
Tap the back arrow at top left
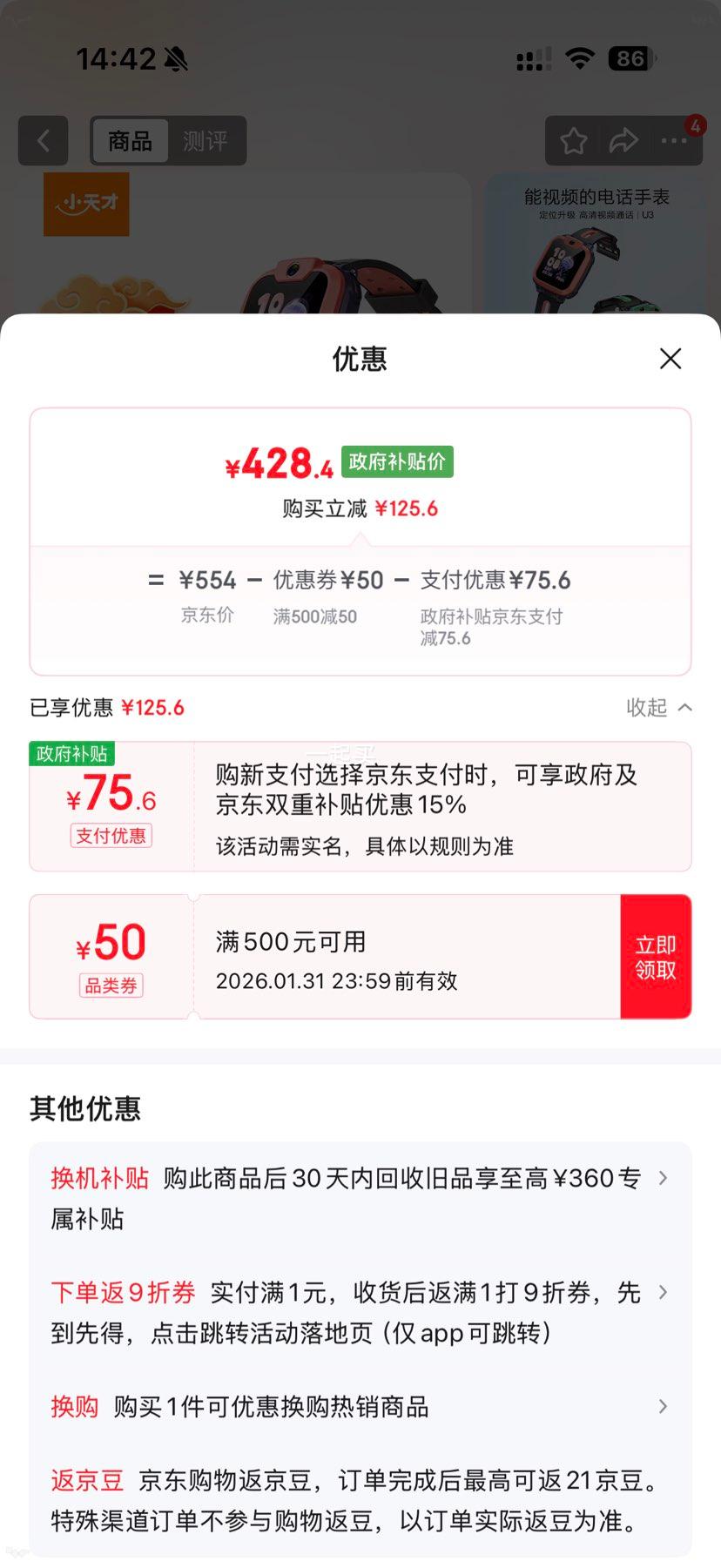click(x=43, y=140)
